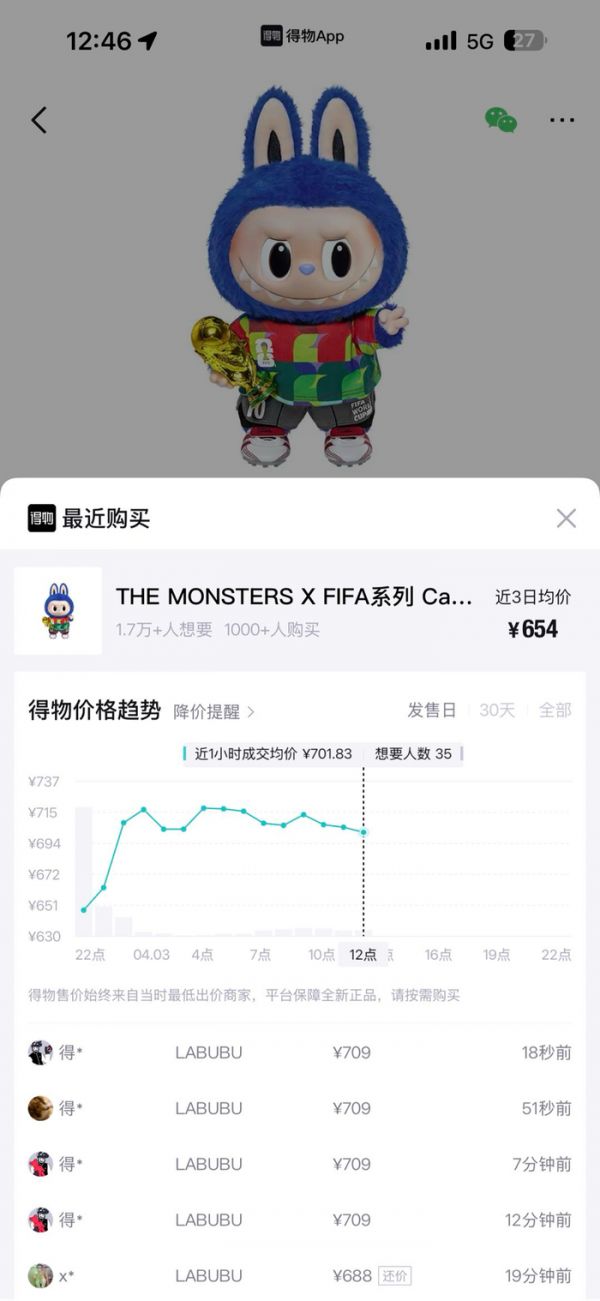The height and width of the screenshot is (1301, 600).
Task: Close the 最近购买 panel
Action: [x=566, y=518]
